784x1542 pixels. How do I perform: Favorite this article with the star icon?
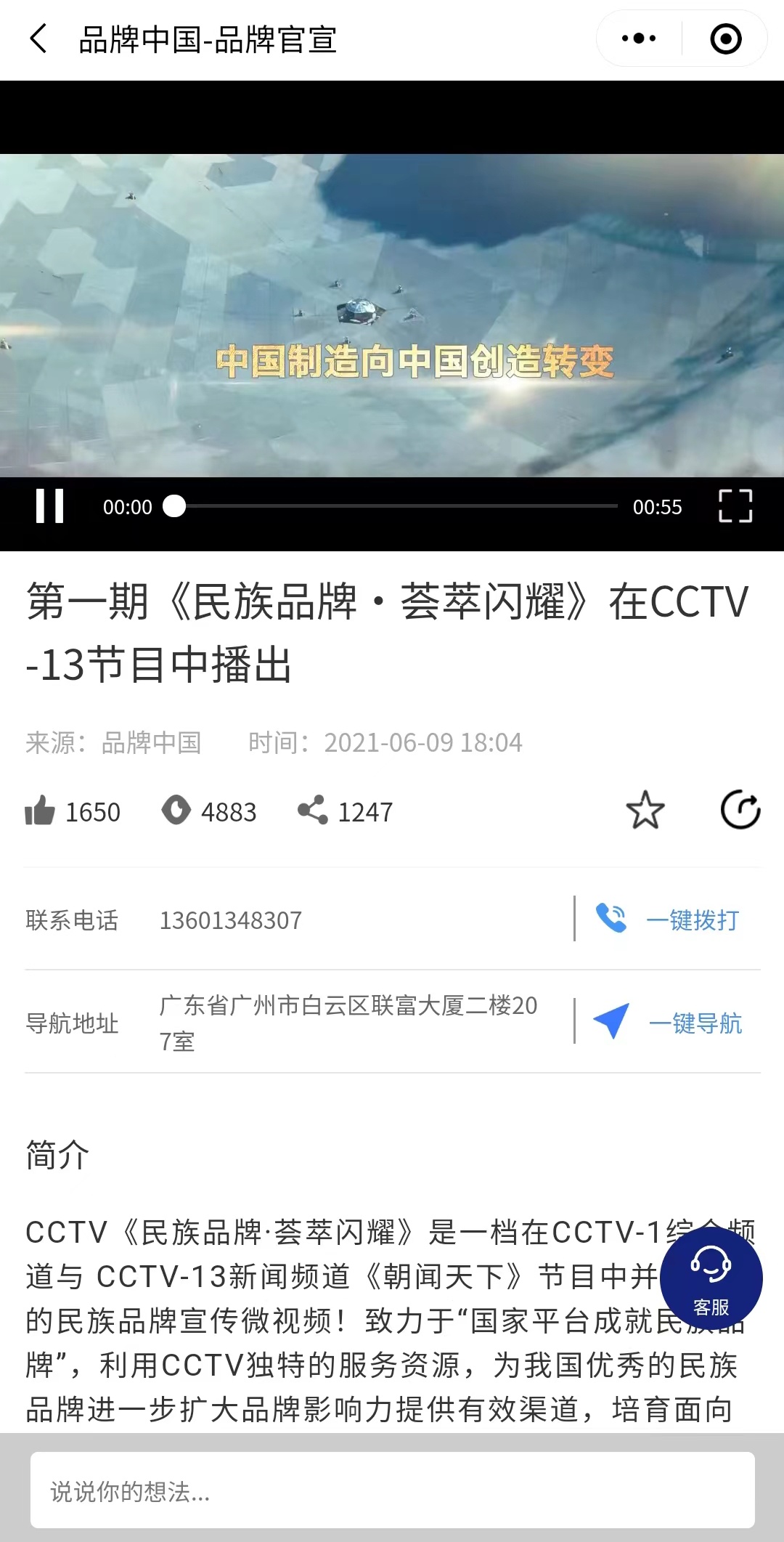(x=645, y=811)
